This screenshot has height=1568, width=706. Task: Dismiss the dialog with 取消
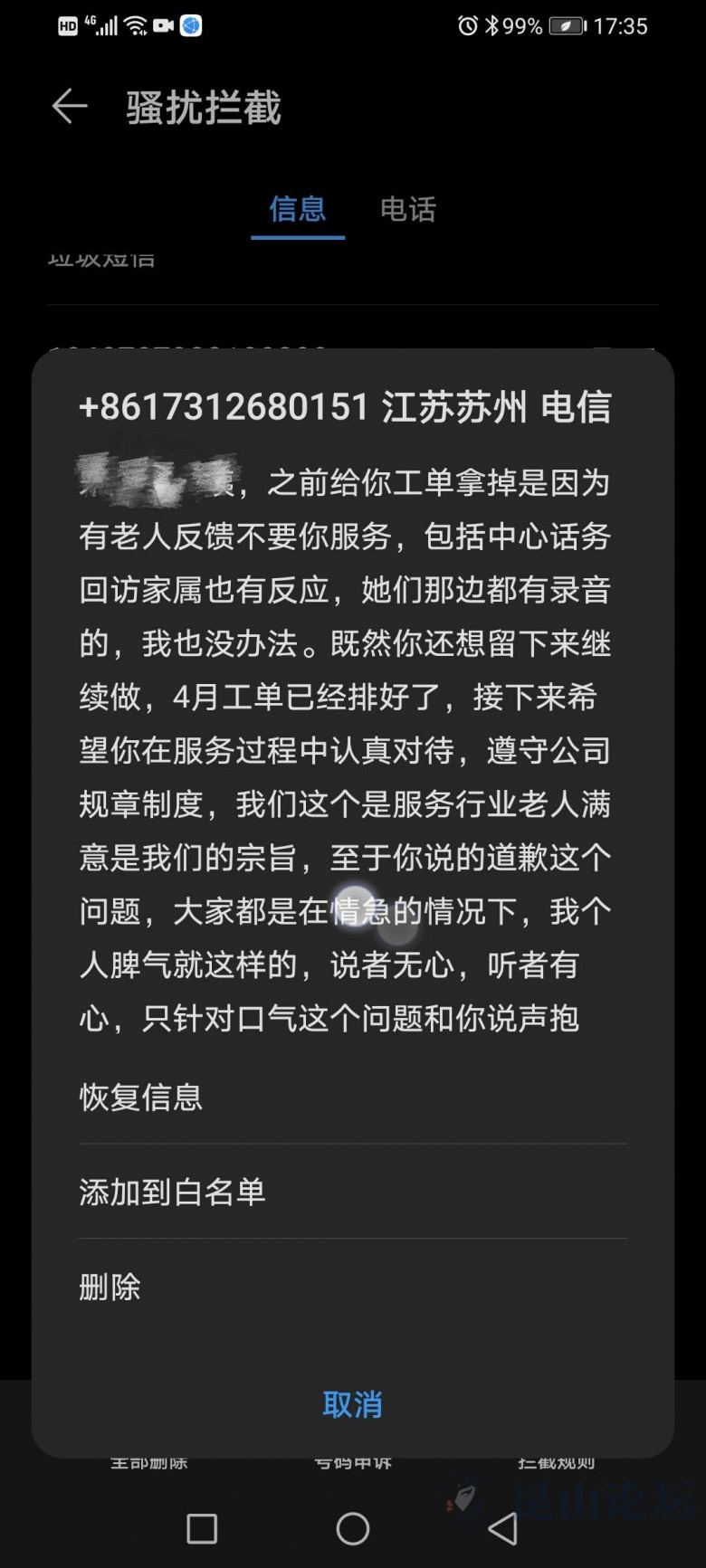[352, 1404]
